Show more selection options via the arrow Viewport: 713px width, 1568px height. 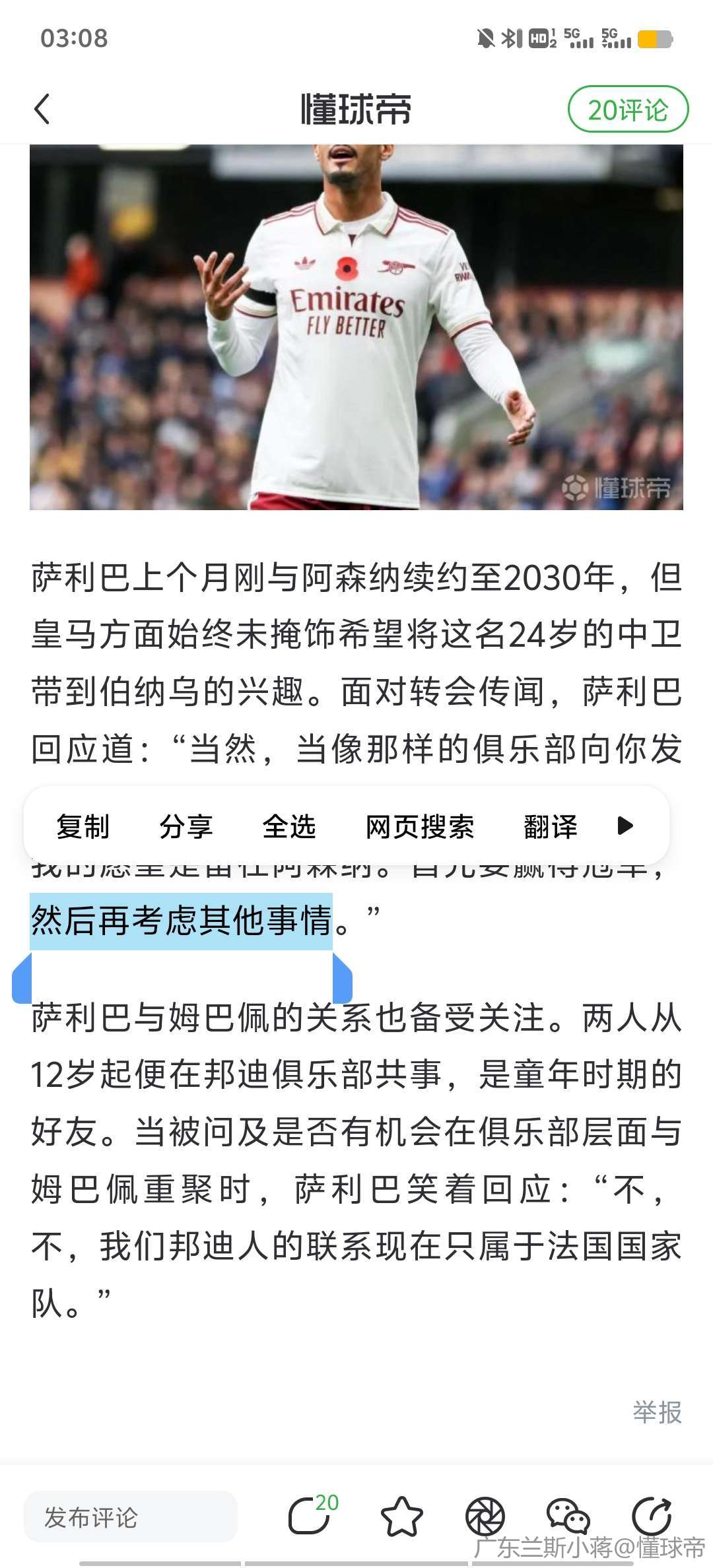coord(625,826)
